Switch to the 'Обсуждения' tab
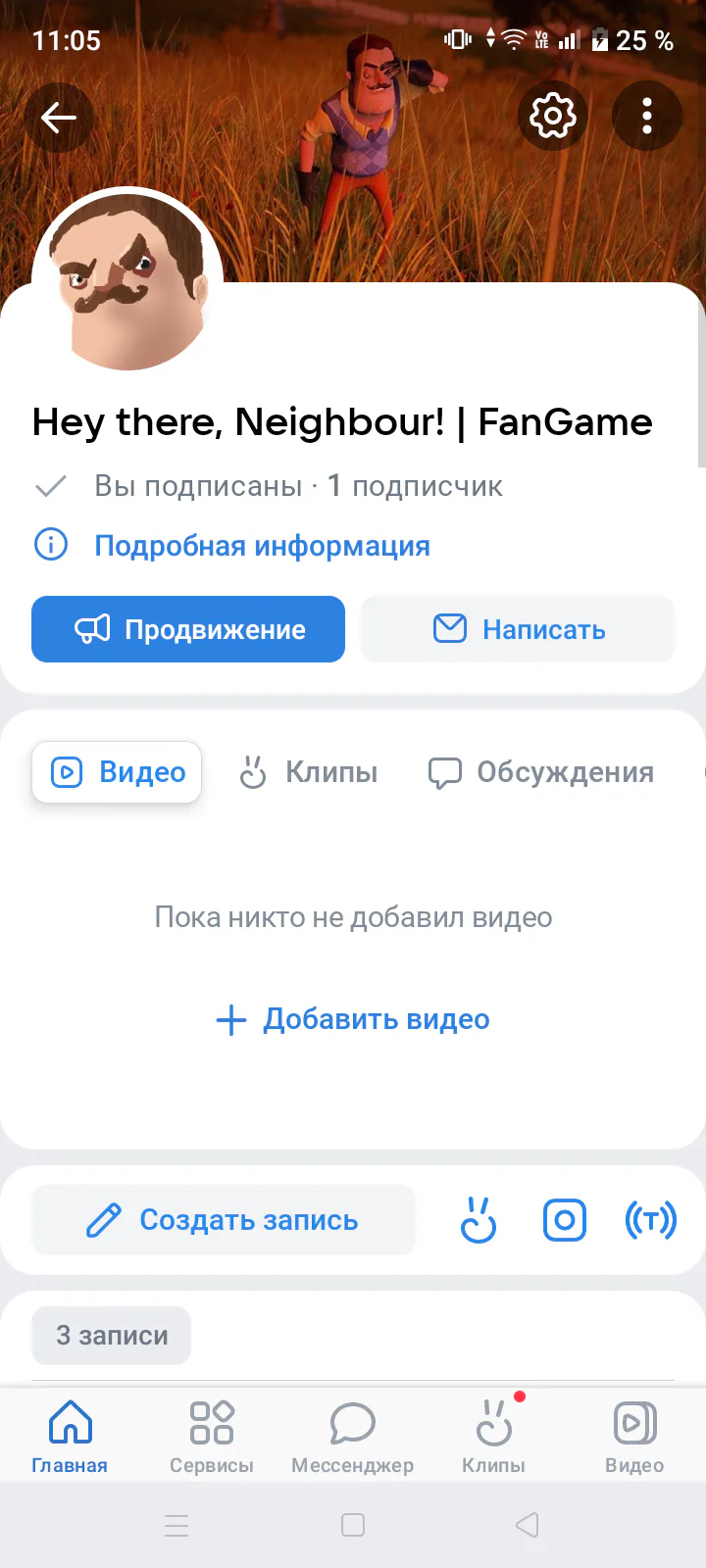The width and height of the screenshot is (706, 1568). (541, 772)
